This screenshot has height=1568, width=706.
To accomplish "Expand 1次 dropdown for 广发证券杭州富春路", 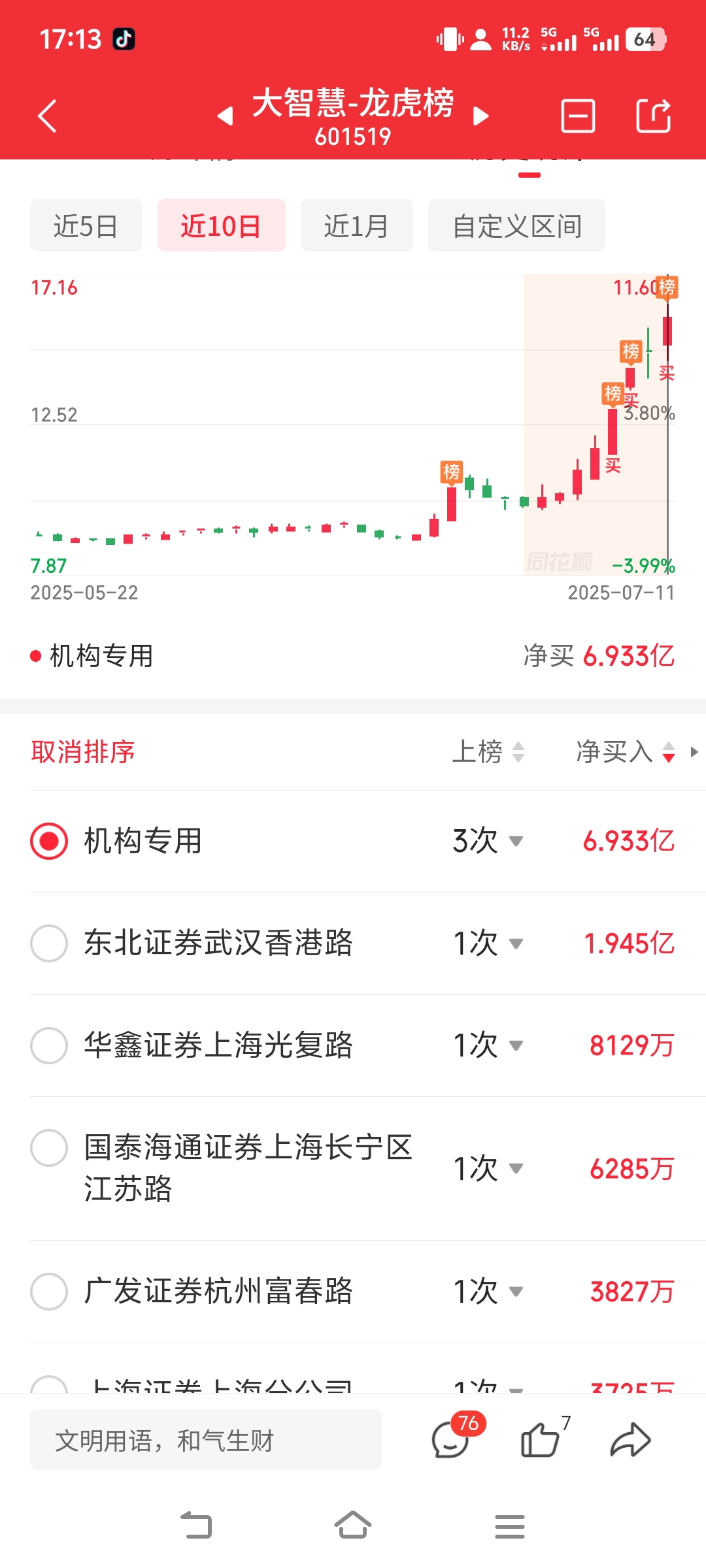I will pos(488,1292).
